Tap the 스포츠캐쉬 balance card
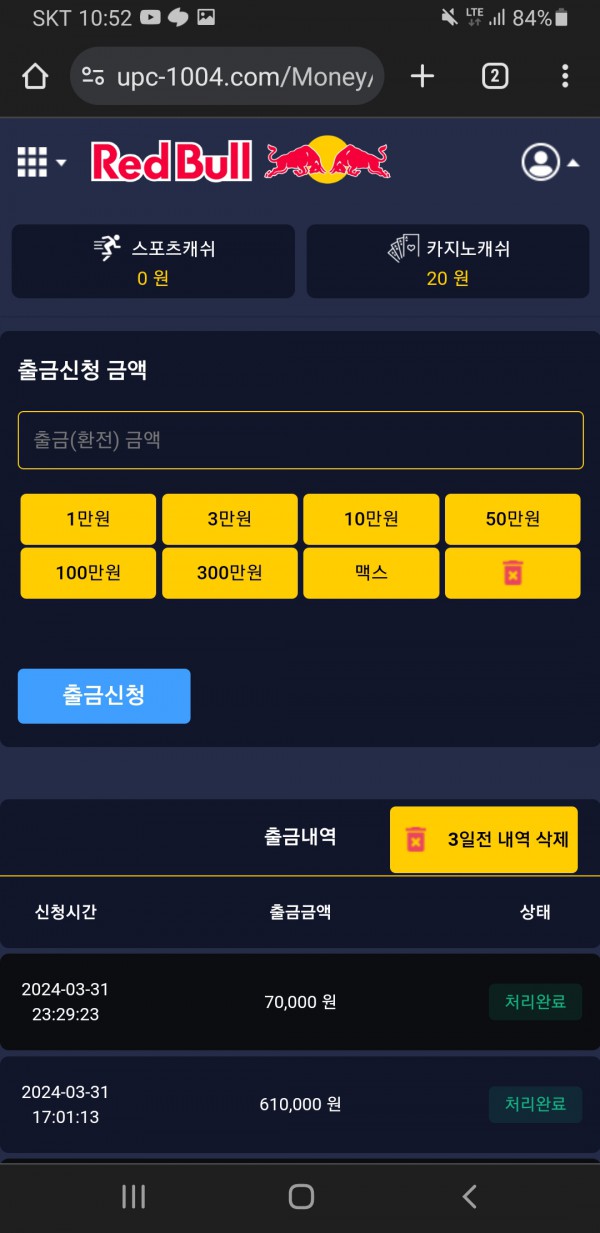The image size is (600, 1233). [x=153, y=261]
